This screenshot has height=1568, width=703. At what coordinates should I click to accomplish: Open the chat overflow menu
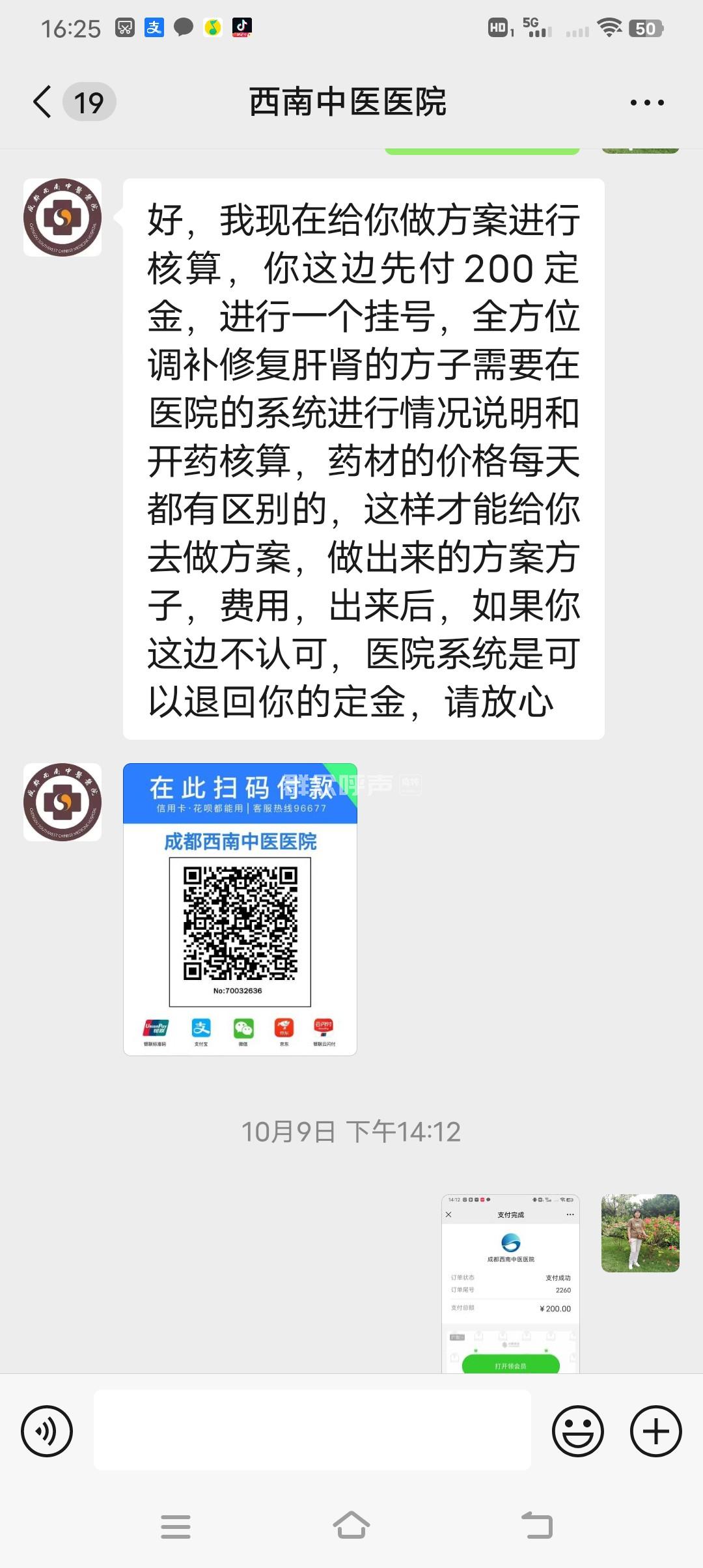(x=647, y=103)
